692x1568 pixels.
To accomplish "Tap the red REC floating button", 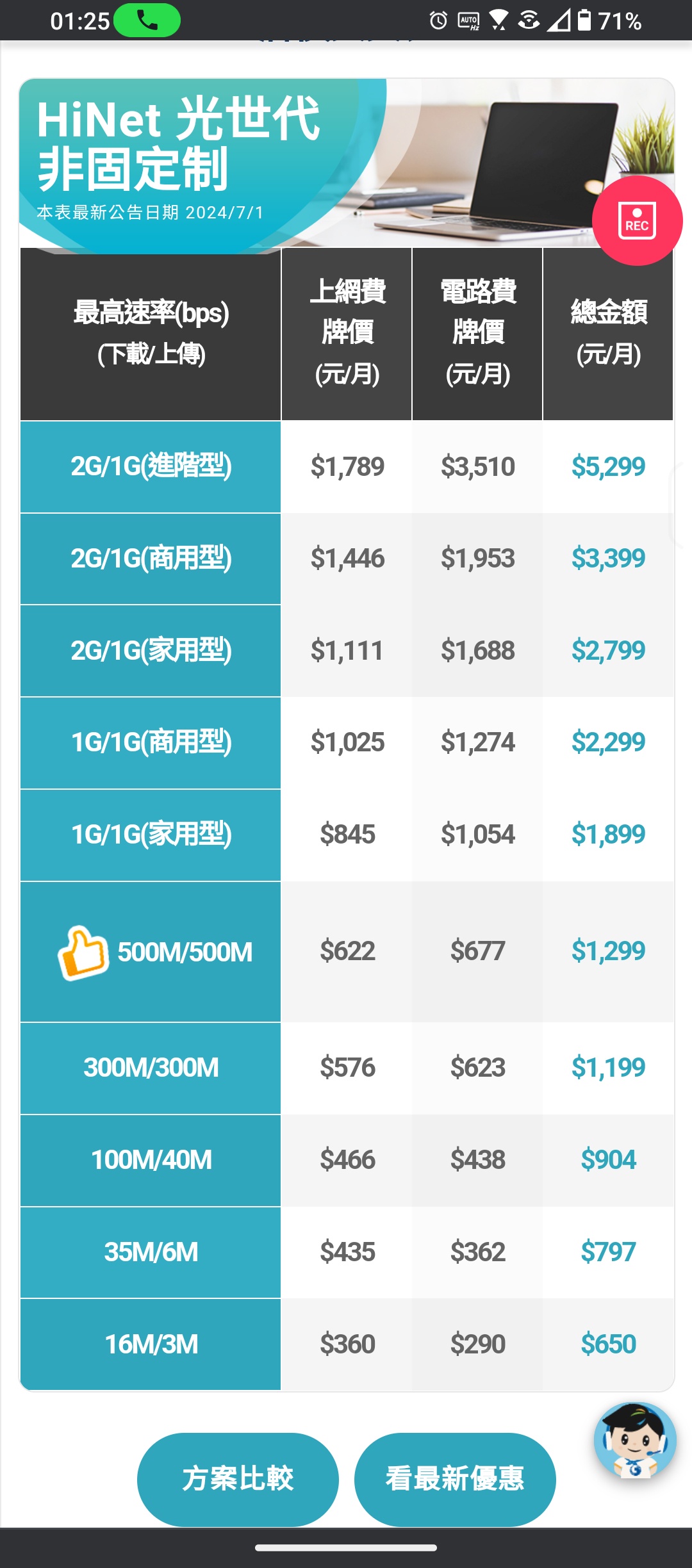I will click(x=638, y=221).
